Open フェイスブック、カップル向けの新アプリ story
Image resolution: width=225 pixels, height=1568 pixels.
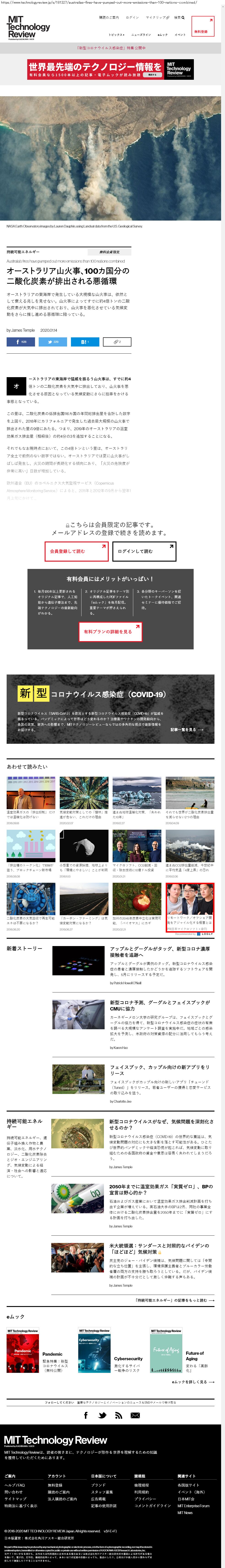coord(160,1070)
